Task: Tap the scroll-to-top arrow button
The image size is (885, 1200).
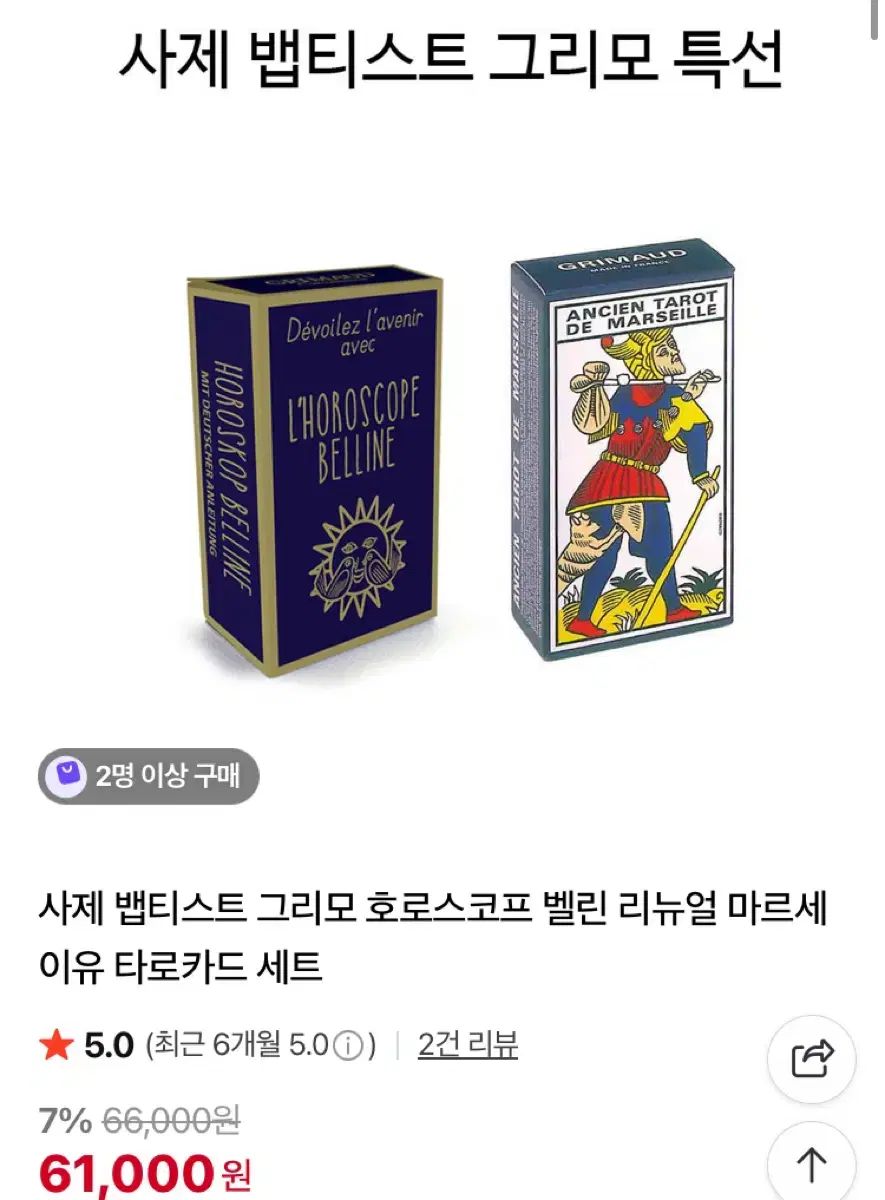Action: pos(811,1164)
